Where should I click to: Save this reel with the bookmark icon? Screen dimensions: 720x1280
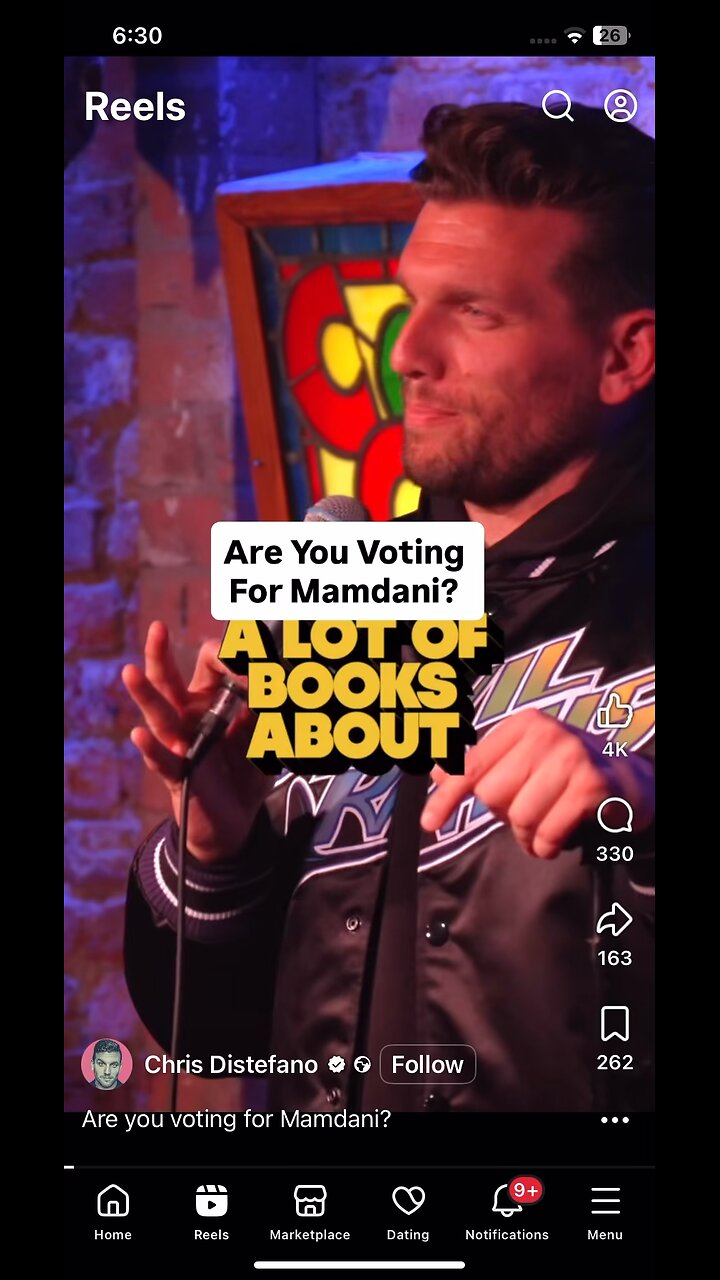pyautogui.click(x=614, y=1024)
